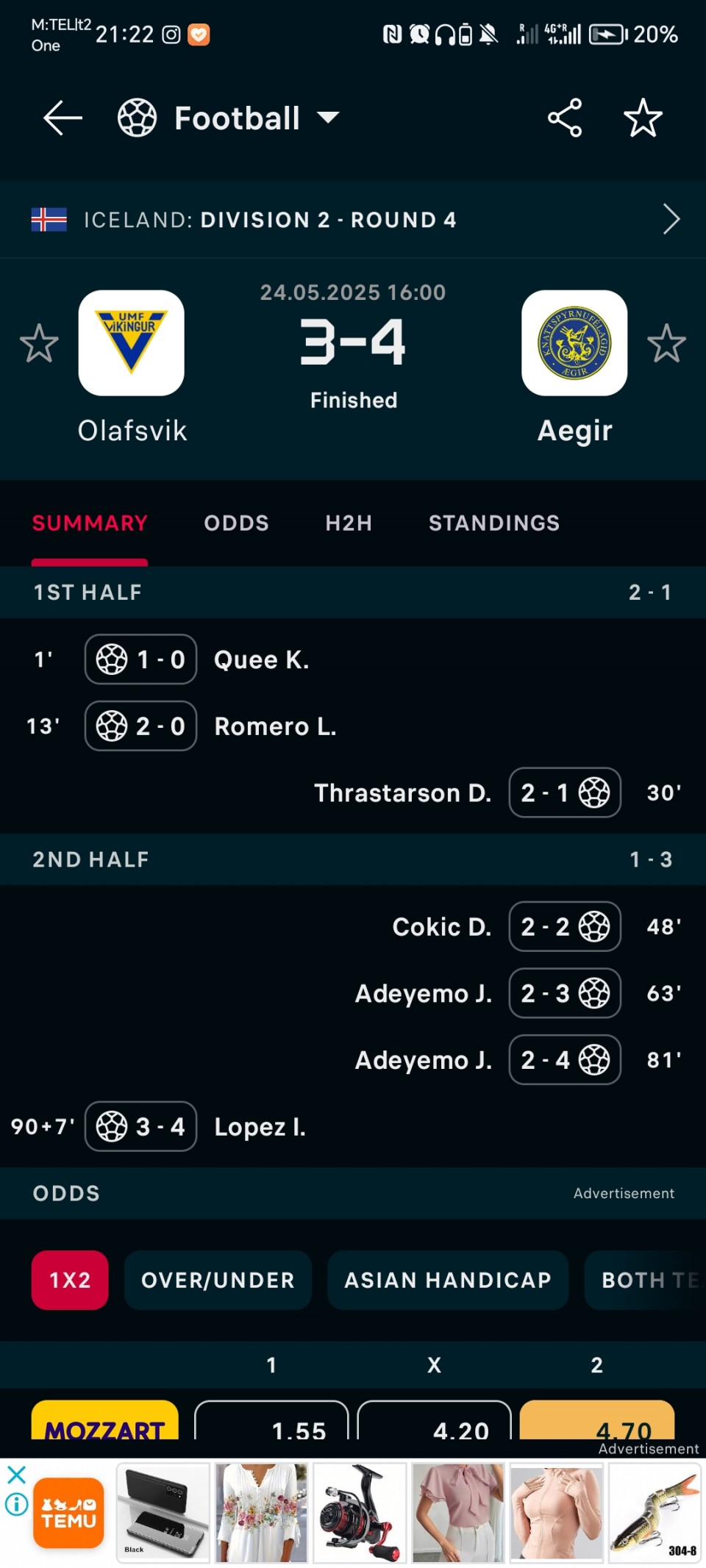The image size is (706, 1568).
Task: Tap the 1.55 home win odds
Action: point(271,1420)
